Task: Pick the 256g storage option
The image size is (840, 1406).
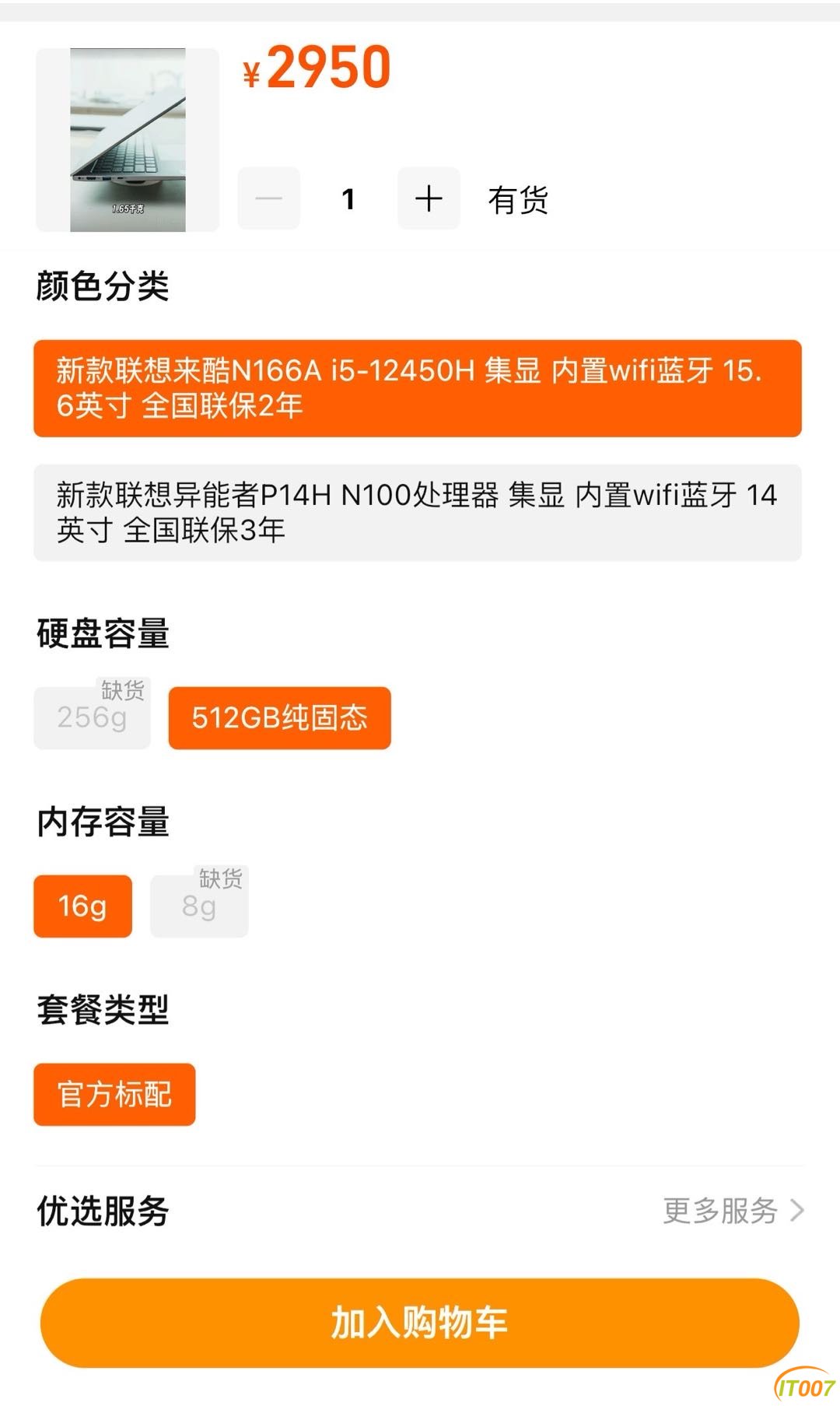Action: 92,718
